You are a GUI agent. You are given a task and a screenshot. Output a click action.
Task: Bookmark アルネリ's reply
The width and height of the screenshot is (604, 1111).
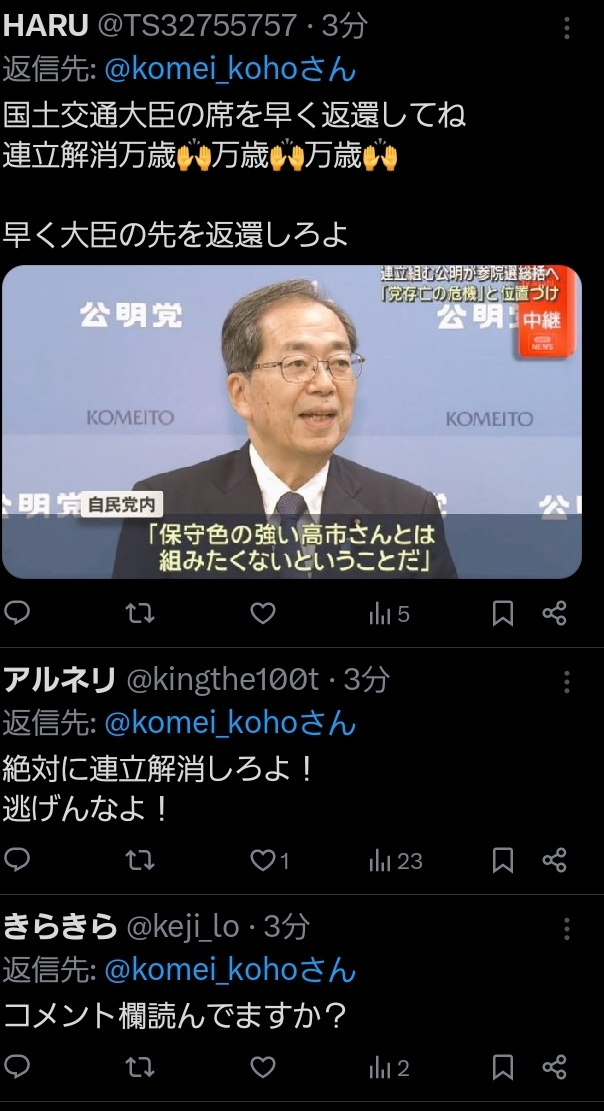pyautogui.click(x=503, y=860)
